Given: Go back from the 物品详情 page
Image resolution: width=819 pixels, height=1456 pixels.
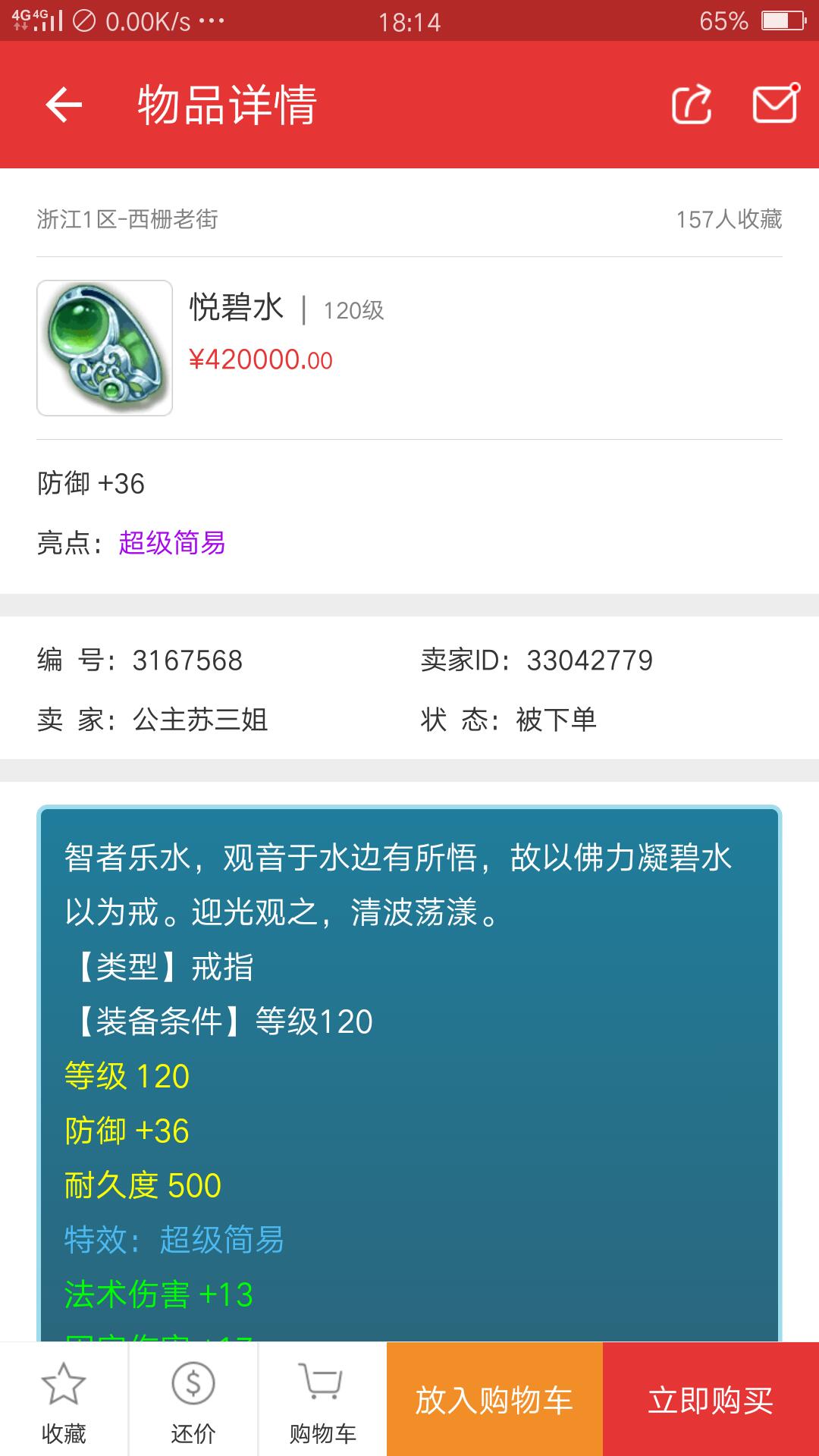Looking at the screenshot, I should point(64,105).
